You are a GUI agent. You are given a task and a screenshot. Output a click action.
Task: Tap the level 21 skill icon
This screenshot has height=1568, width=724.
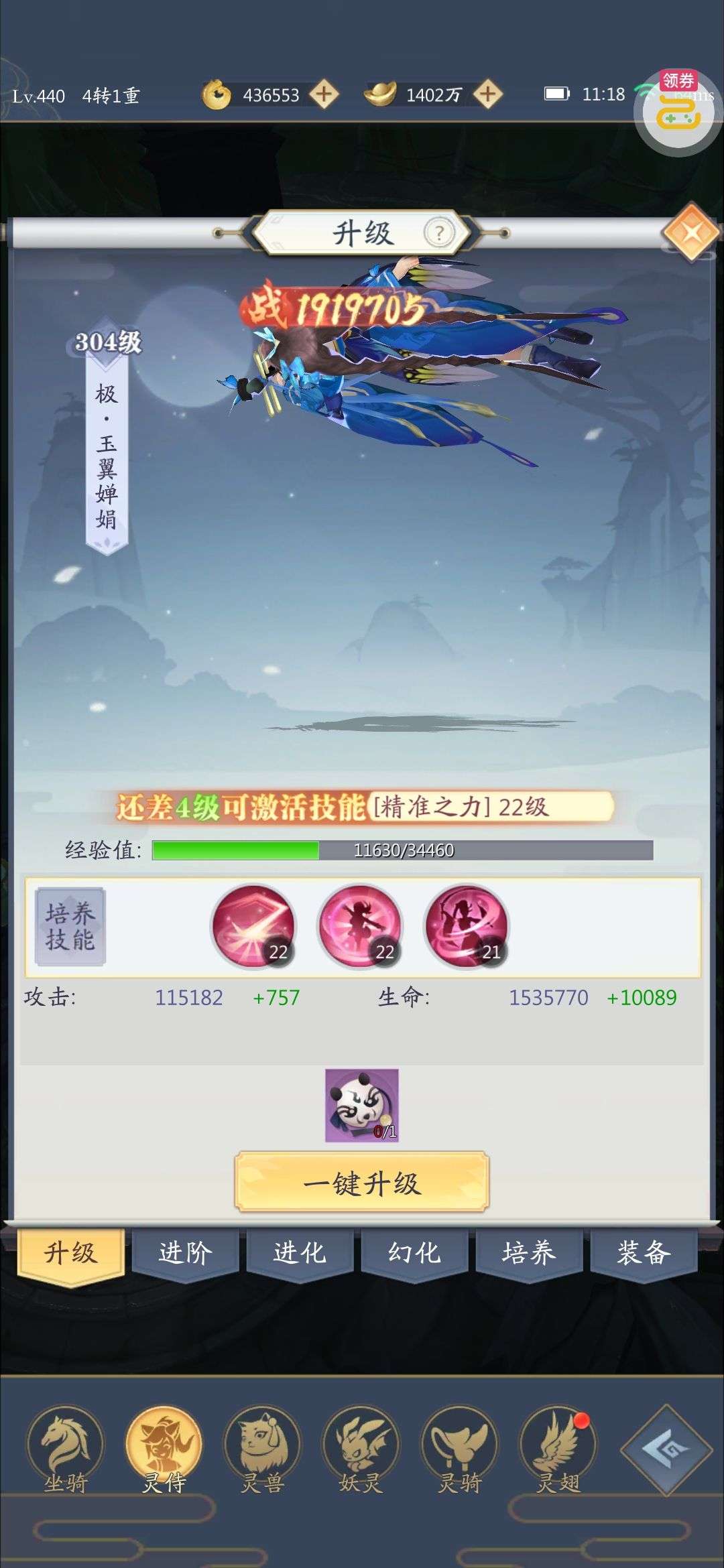tap(467, 927)
